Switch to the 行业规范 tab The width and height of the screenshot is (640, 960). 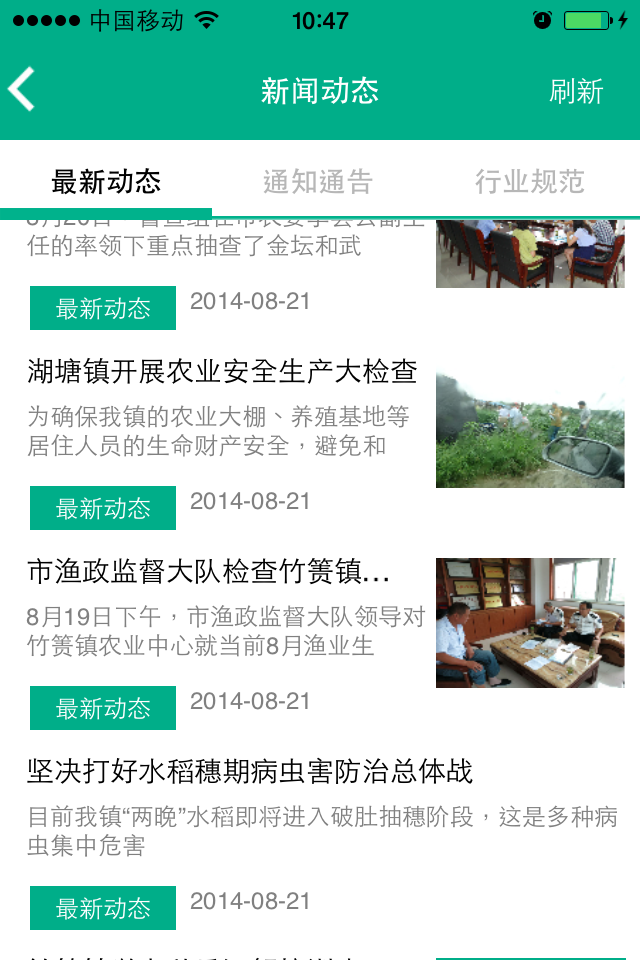529,181
